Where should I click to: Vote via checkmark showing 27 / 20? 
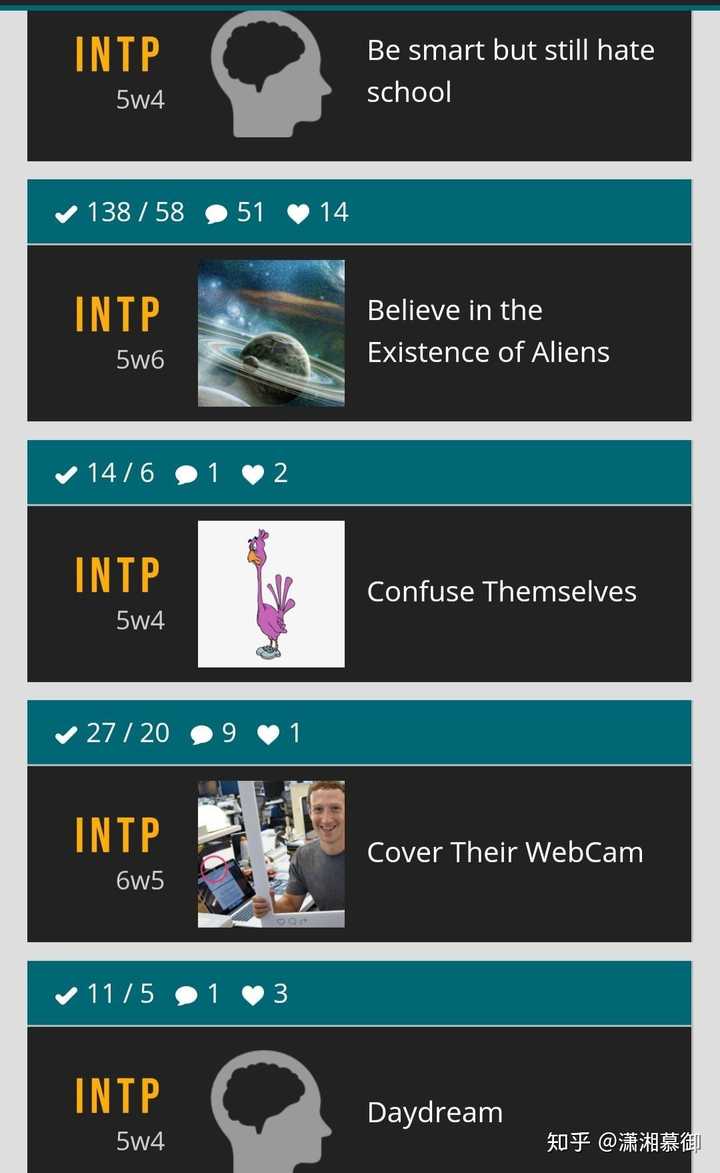tap(66, 735)
